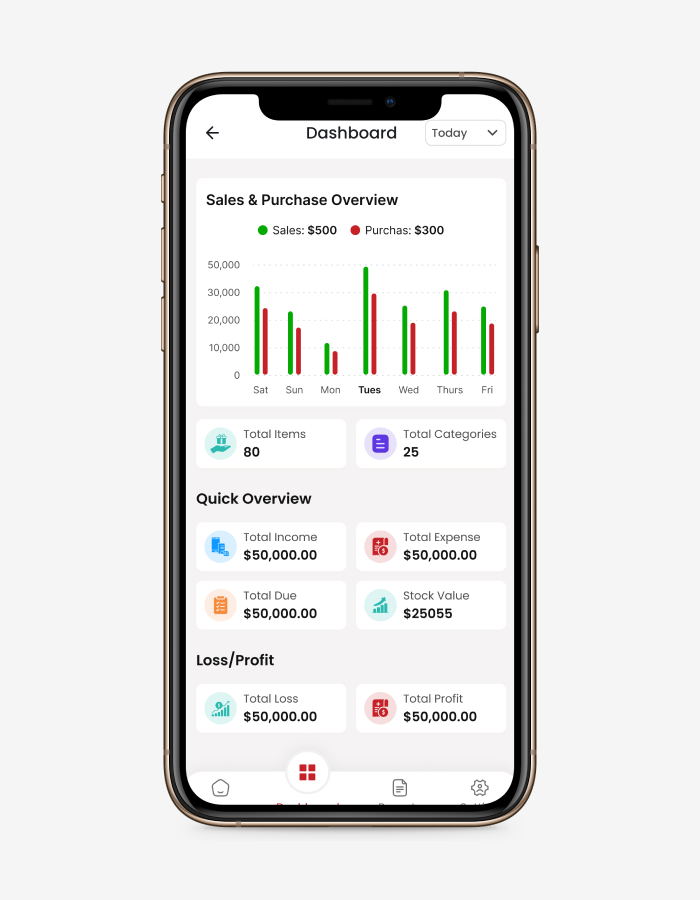Open the Stock Value card
700x900 pixels.
coord(430,605)
